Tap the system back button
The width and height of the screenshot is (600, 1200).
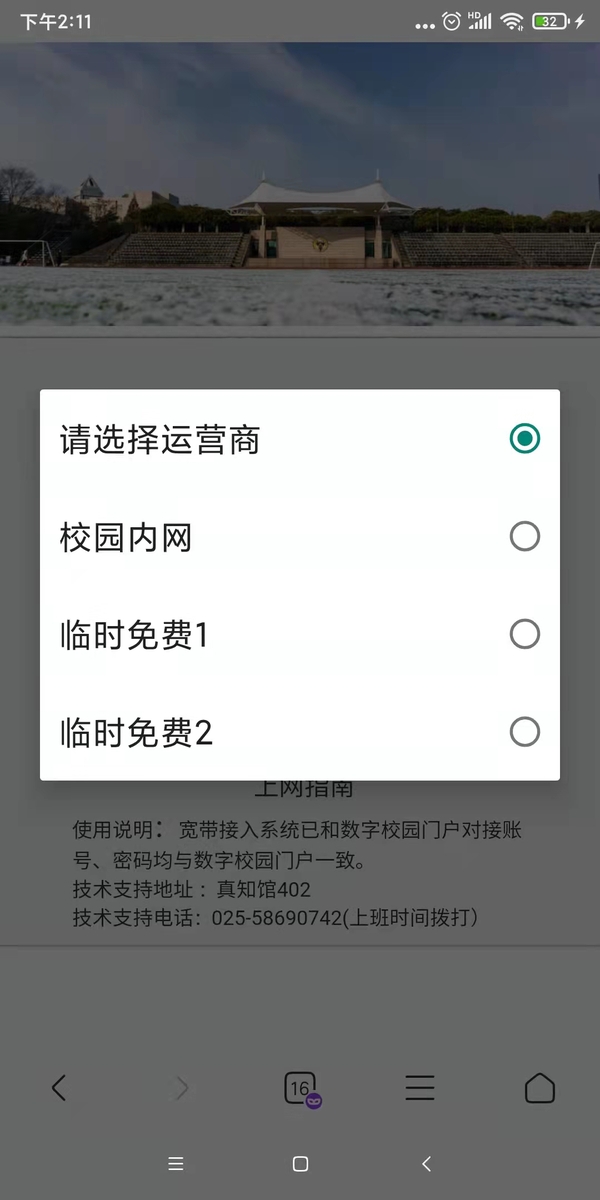click(427, 1164)
